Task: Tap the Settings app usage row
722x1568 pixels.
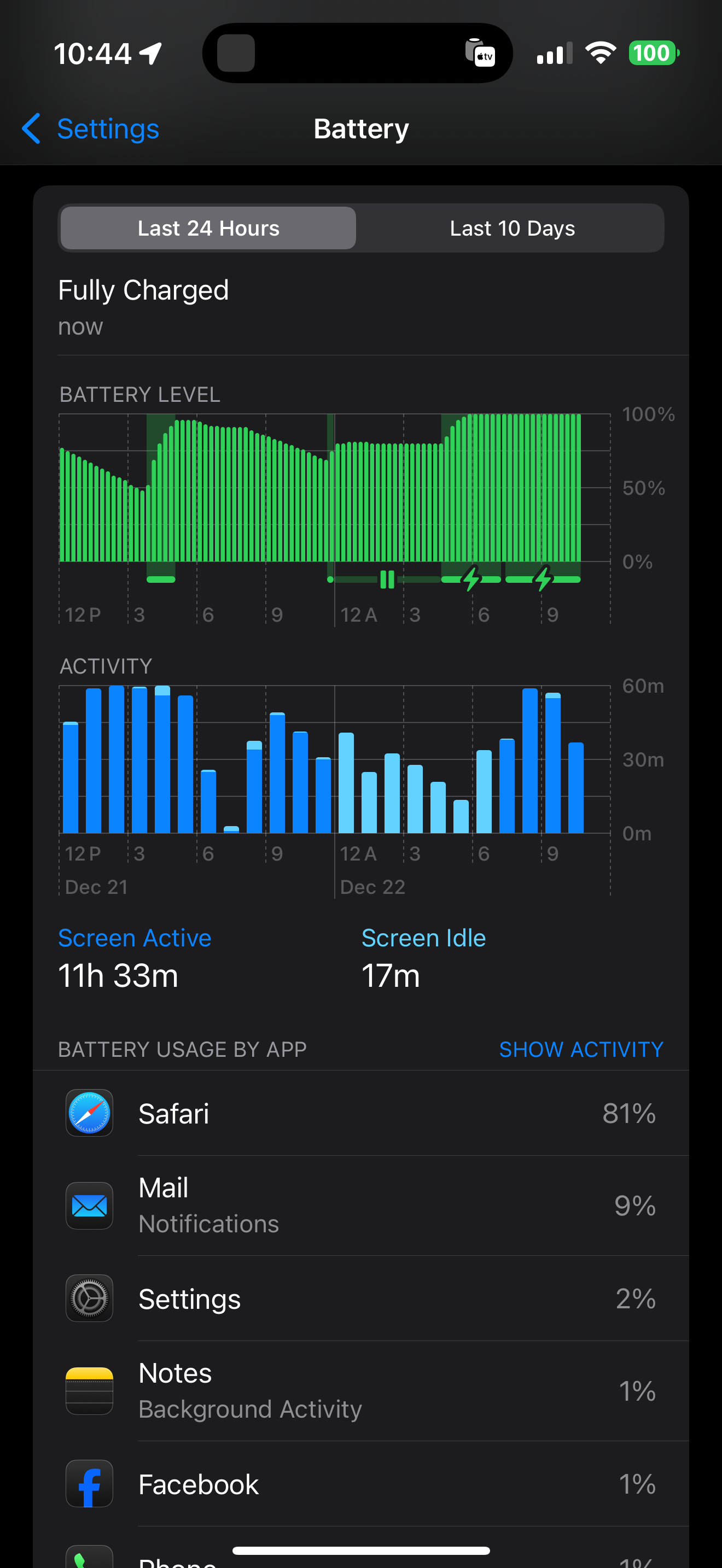Action: (x=360, y=1298)
